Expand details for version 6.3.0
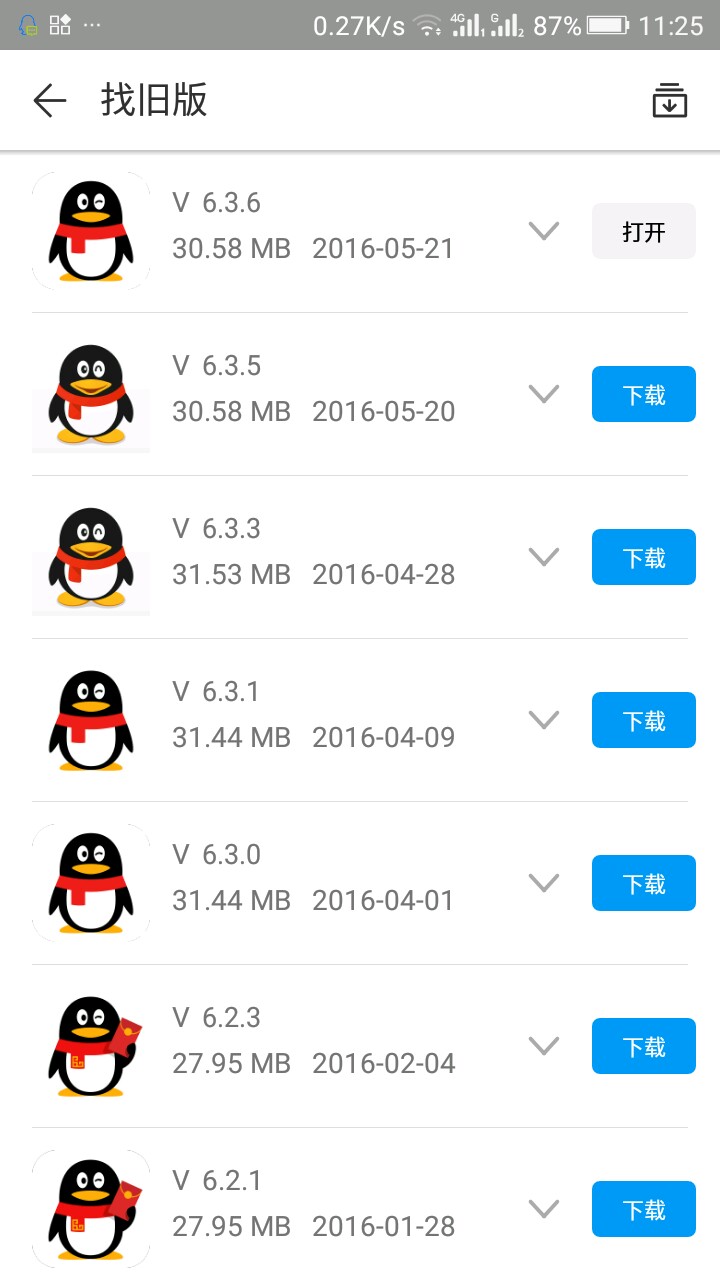 [543, 883]
